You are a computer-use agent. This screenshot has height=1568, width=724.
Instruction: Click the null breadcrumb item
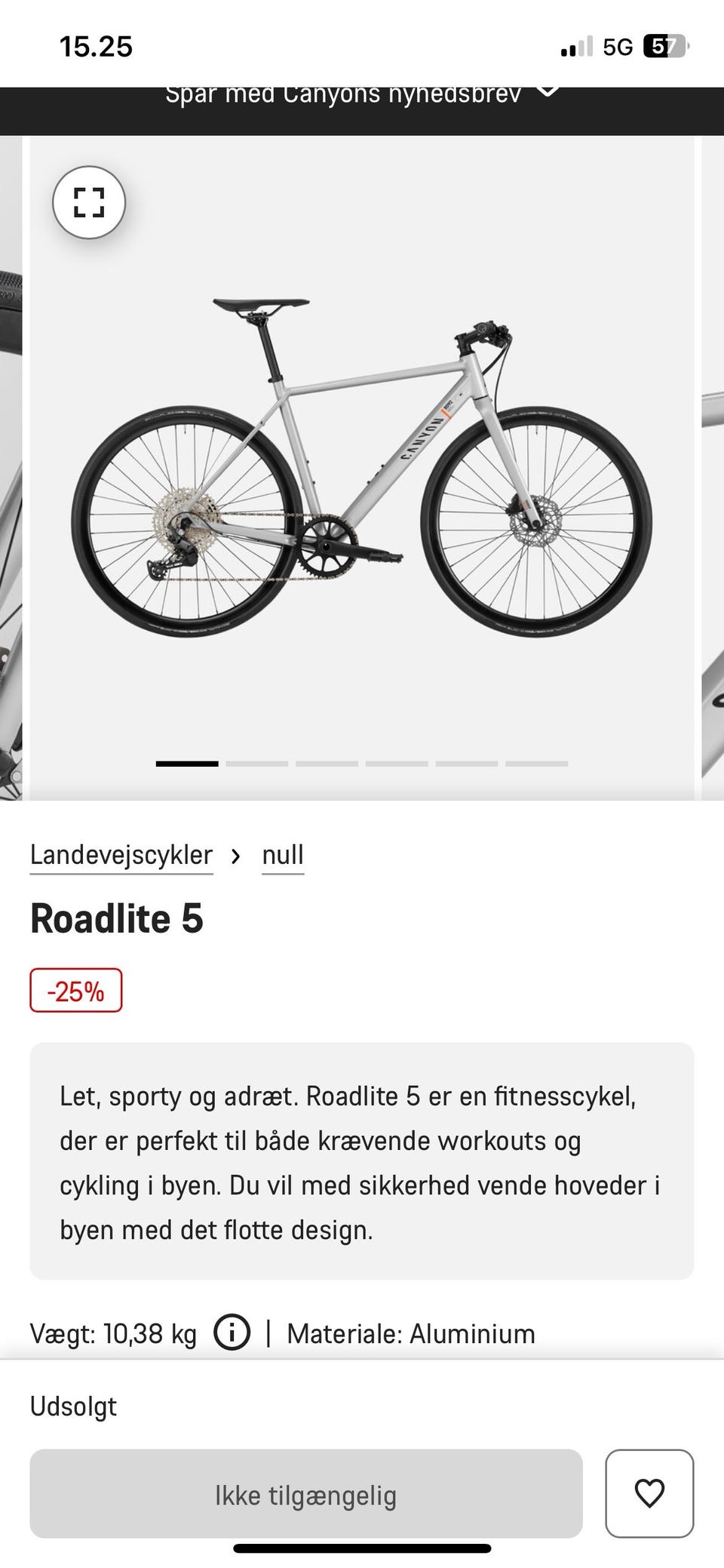click(x=282, y=856)
